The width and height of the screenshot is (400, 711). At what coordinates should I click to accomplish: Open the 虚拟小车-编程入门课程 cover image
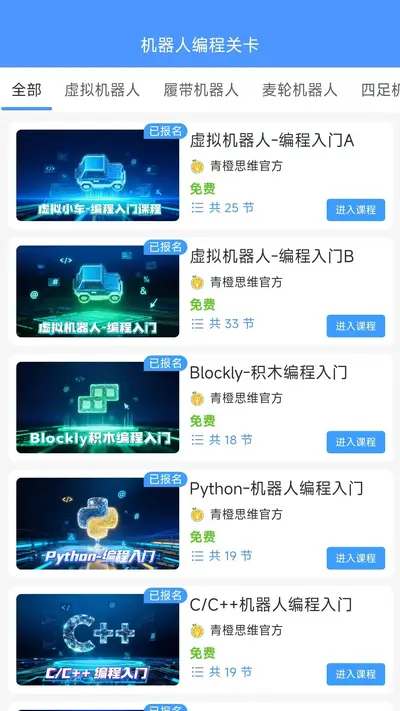click(98, 175)
